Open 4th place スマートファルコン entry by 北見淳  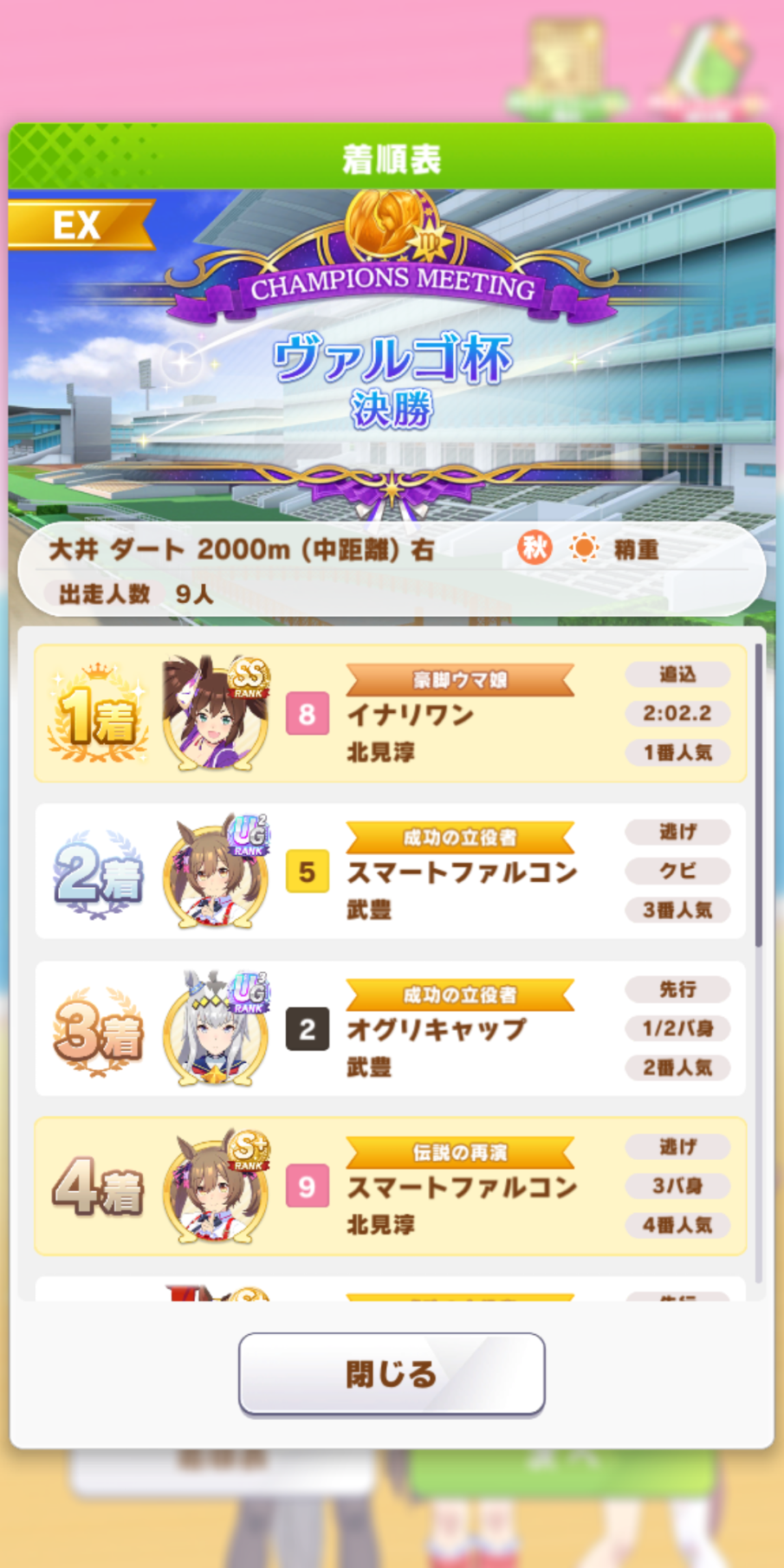391,1186
